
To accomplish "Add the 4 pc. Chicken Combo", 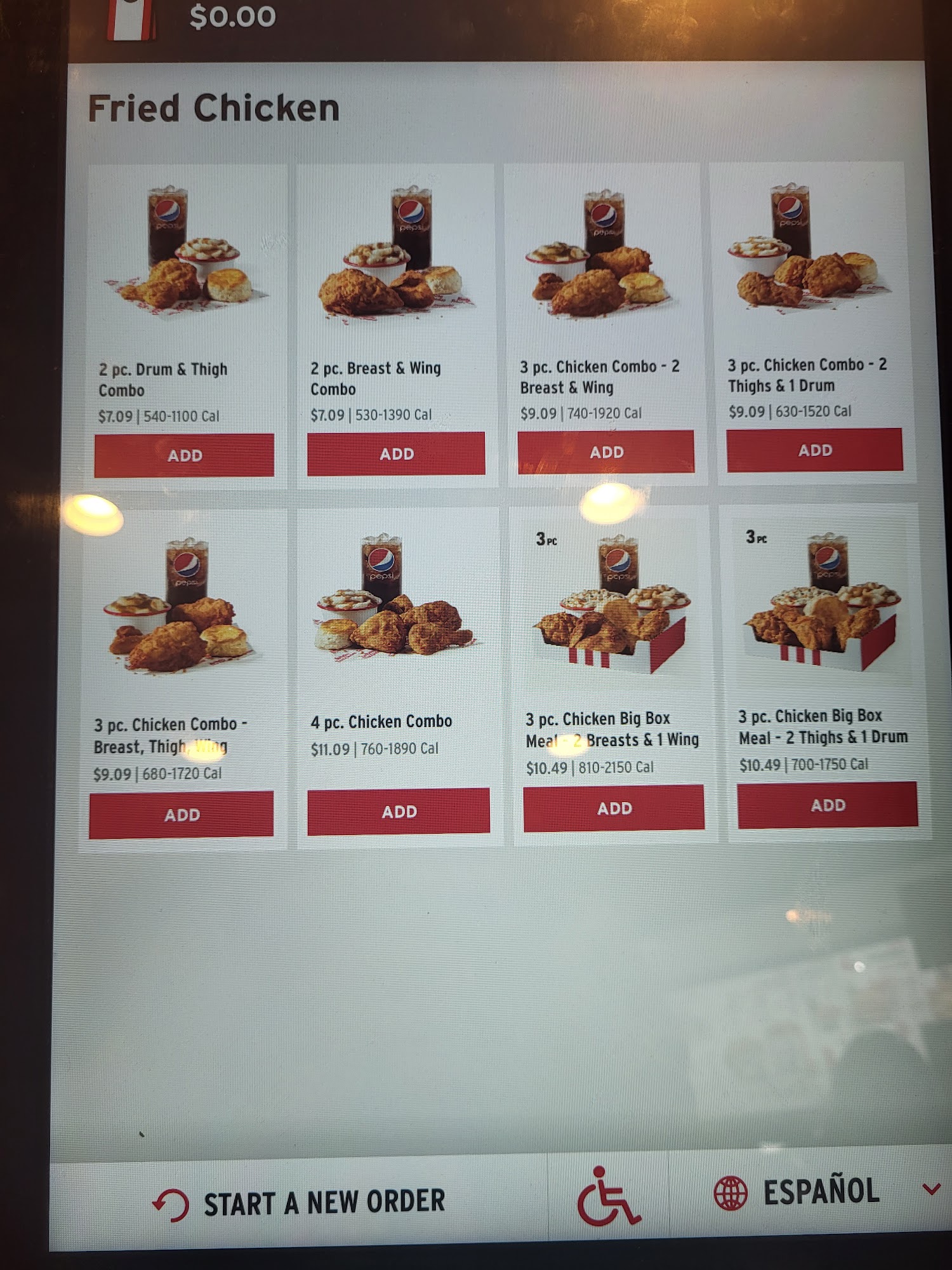I will (x=399, y=811).
